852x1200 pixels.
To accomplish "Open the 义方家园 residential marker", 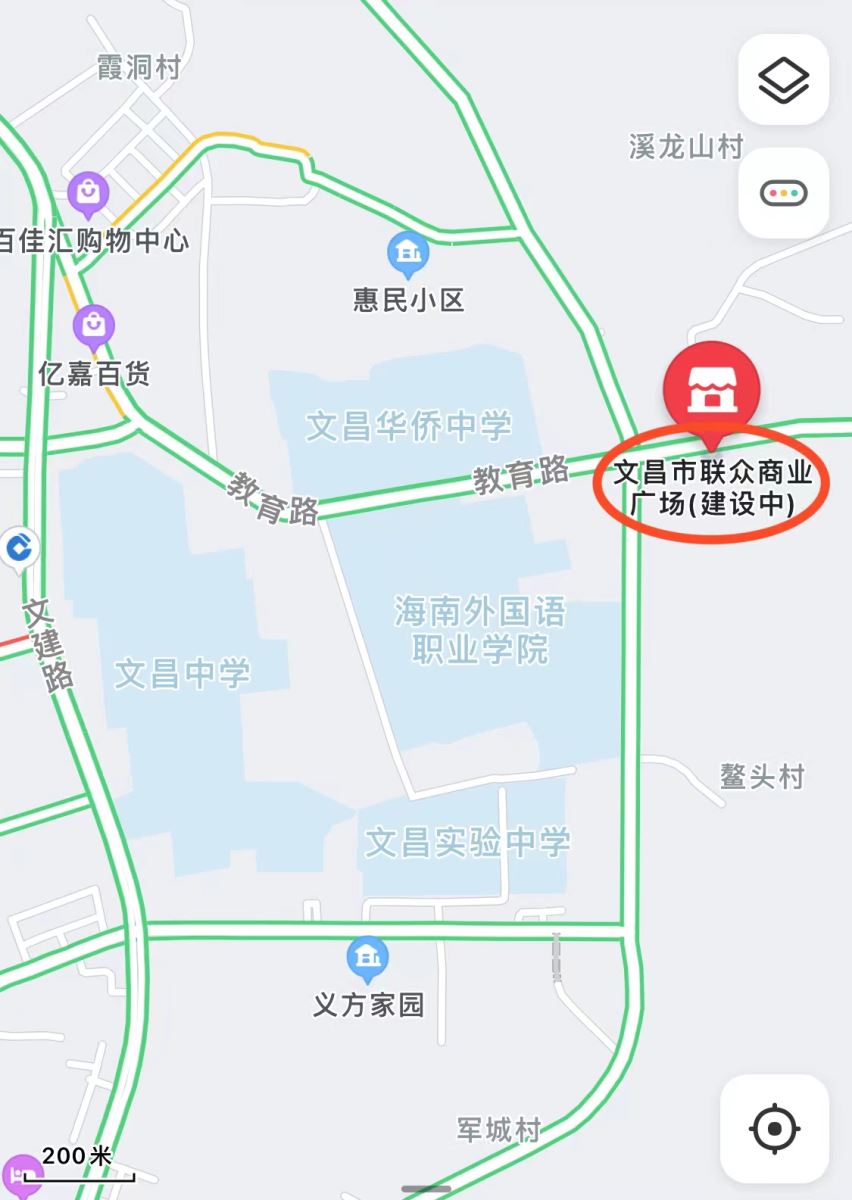I will pos(368,958).
